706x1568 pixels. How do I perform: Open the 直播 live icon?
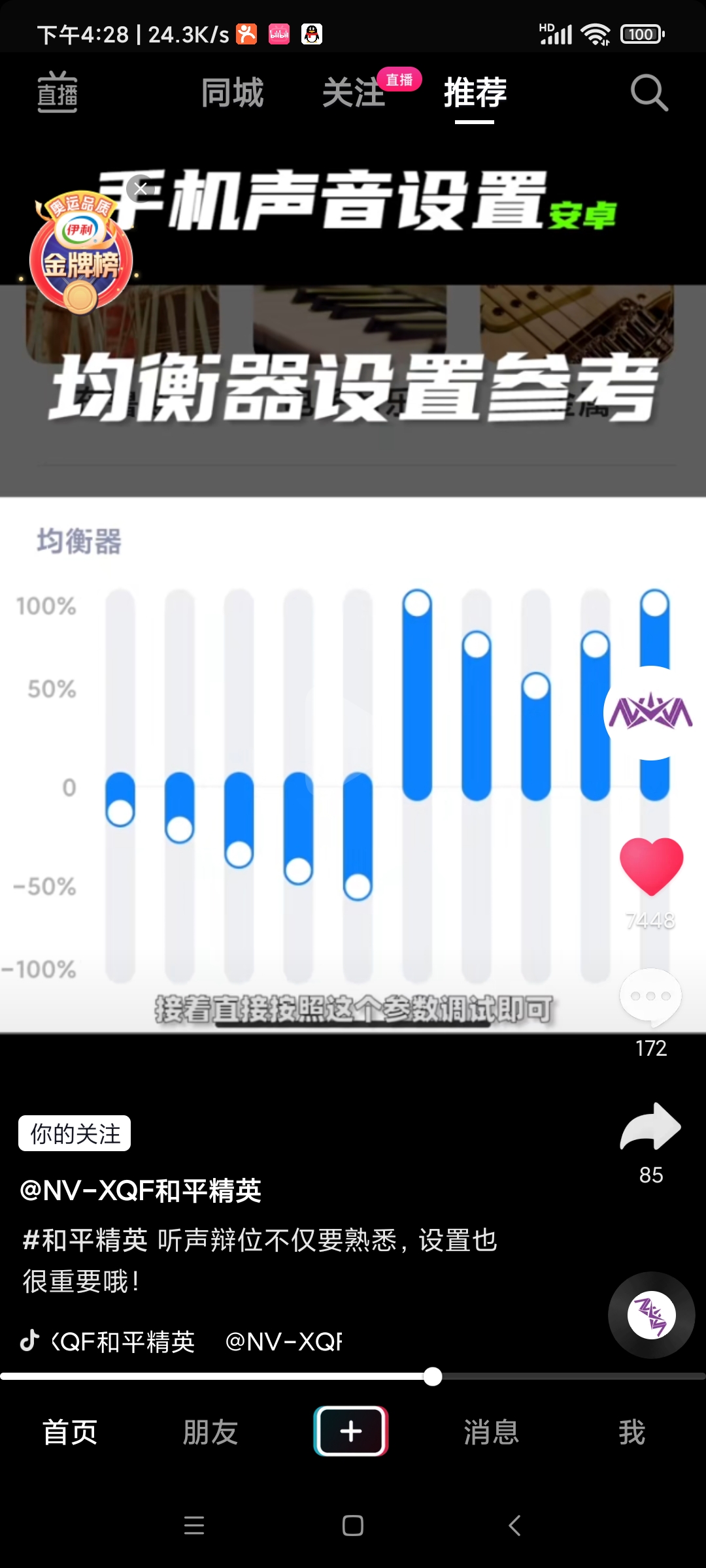[x=58, y=92]
